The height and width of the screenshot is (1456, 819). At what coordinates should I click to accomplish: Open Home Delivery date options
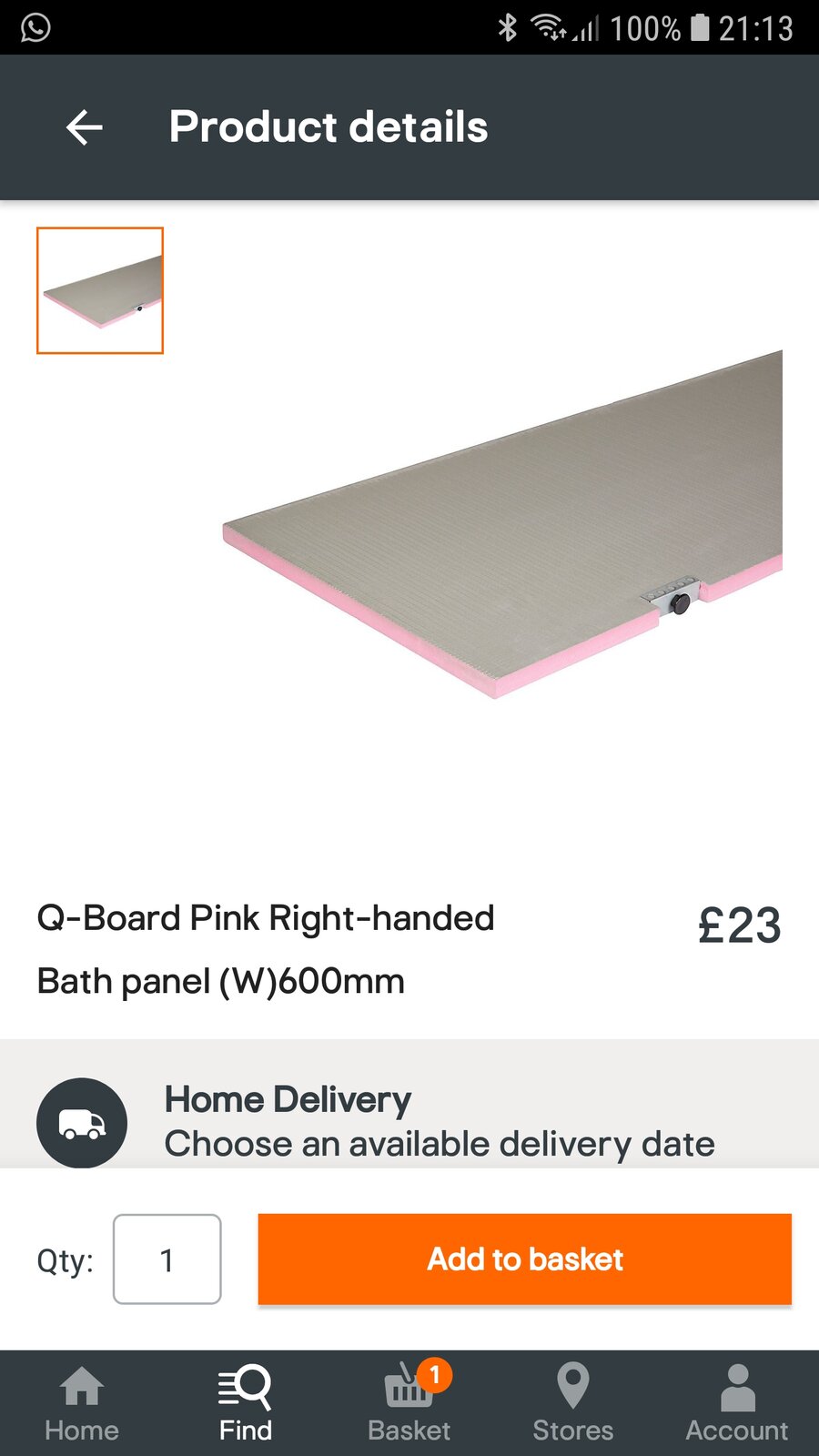pos(409,1121)
